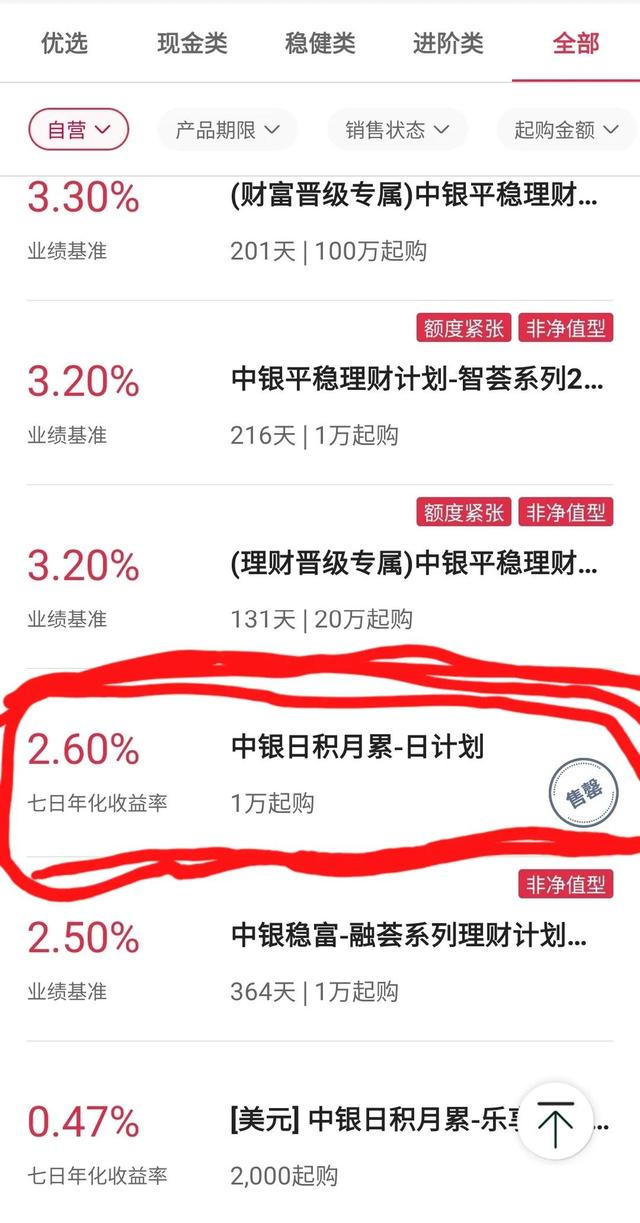Image resolution: width=640 pixels, height=1223 pixels.
Task: Switch to the 优选 tab
Action: click(x=65, y=43)
